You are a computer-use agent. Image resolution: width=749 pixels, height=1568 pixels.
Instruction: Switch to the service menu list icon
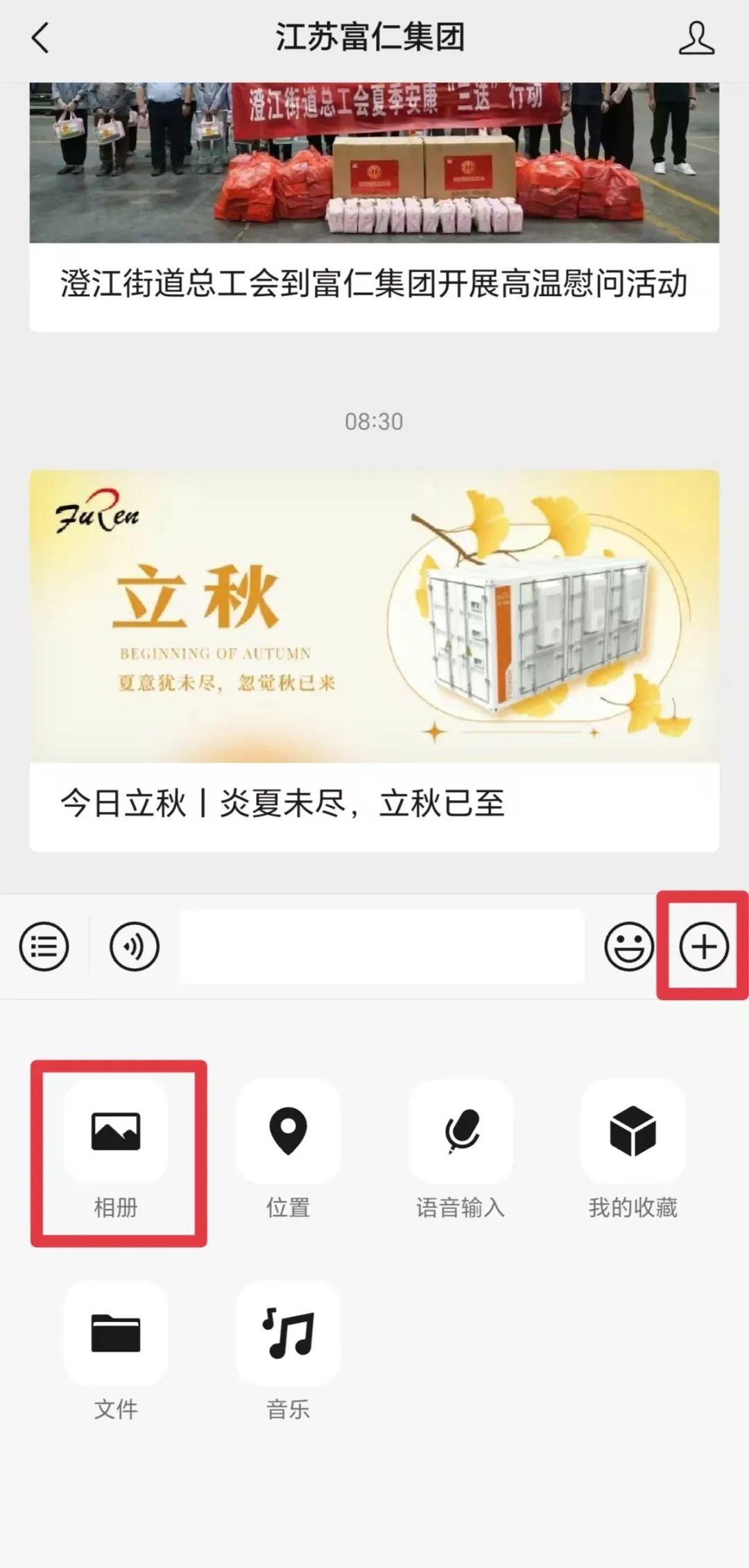tap(44, 947)
